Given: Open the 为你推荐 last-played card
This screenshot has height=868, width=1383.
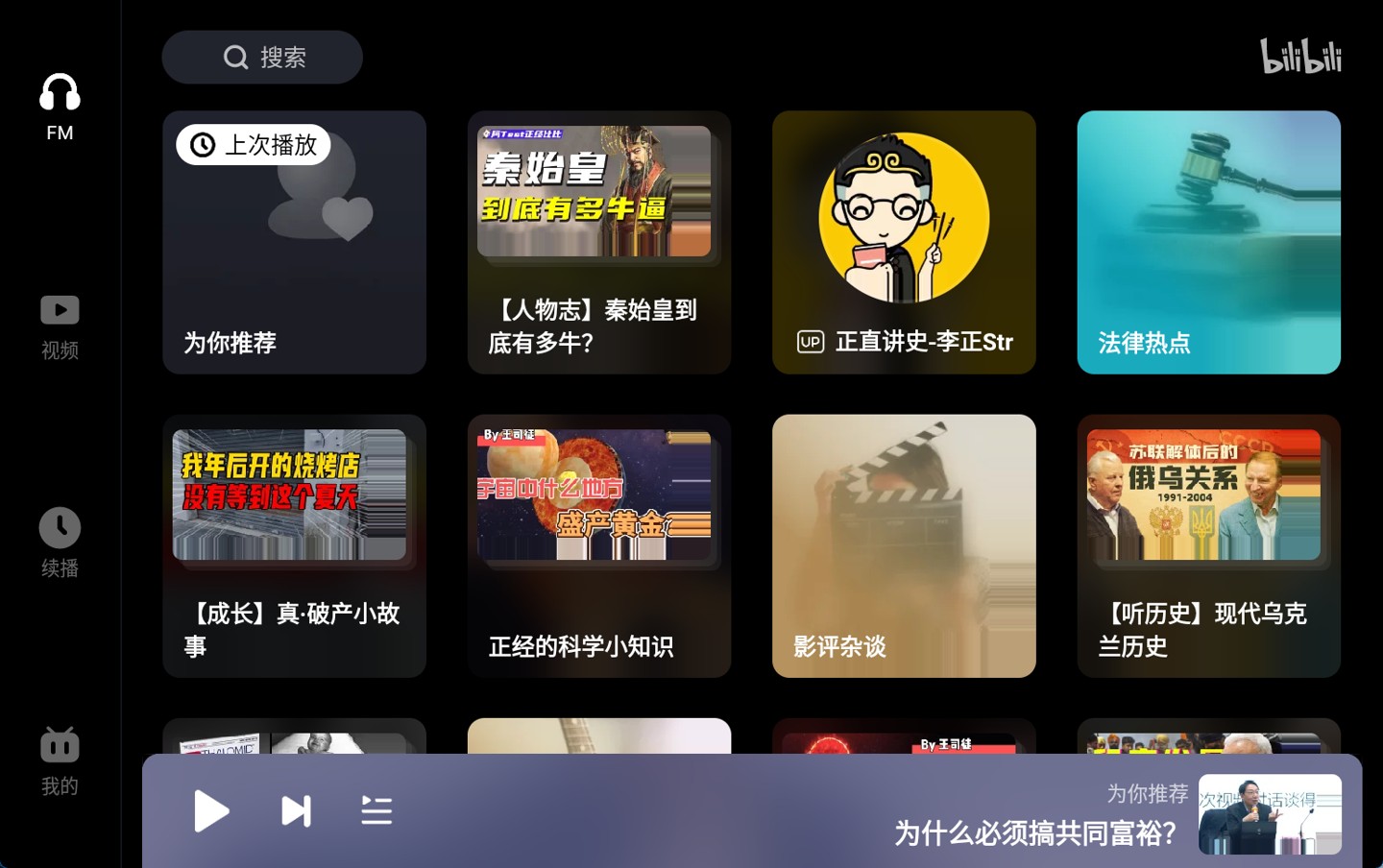Looking at the screenshot, I should pos(294,242).
